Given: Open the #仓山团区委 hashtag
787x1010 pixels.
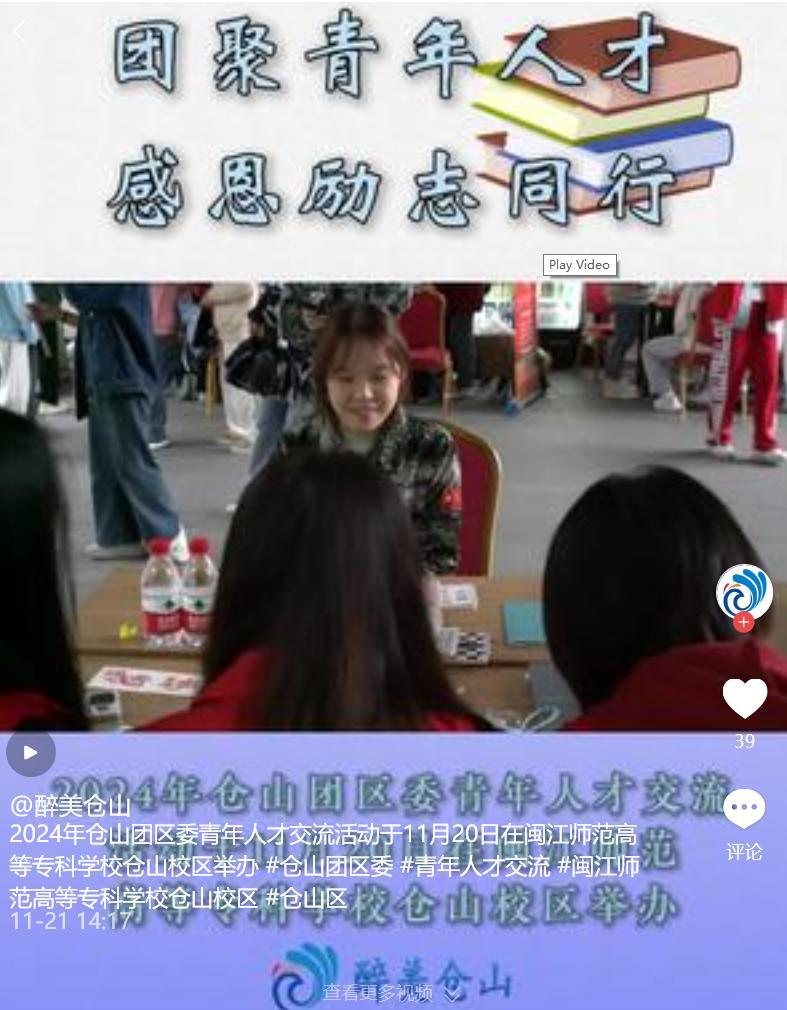Looking at the screenshot, I should coord(330,866).
